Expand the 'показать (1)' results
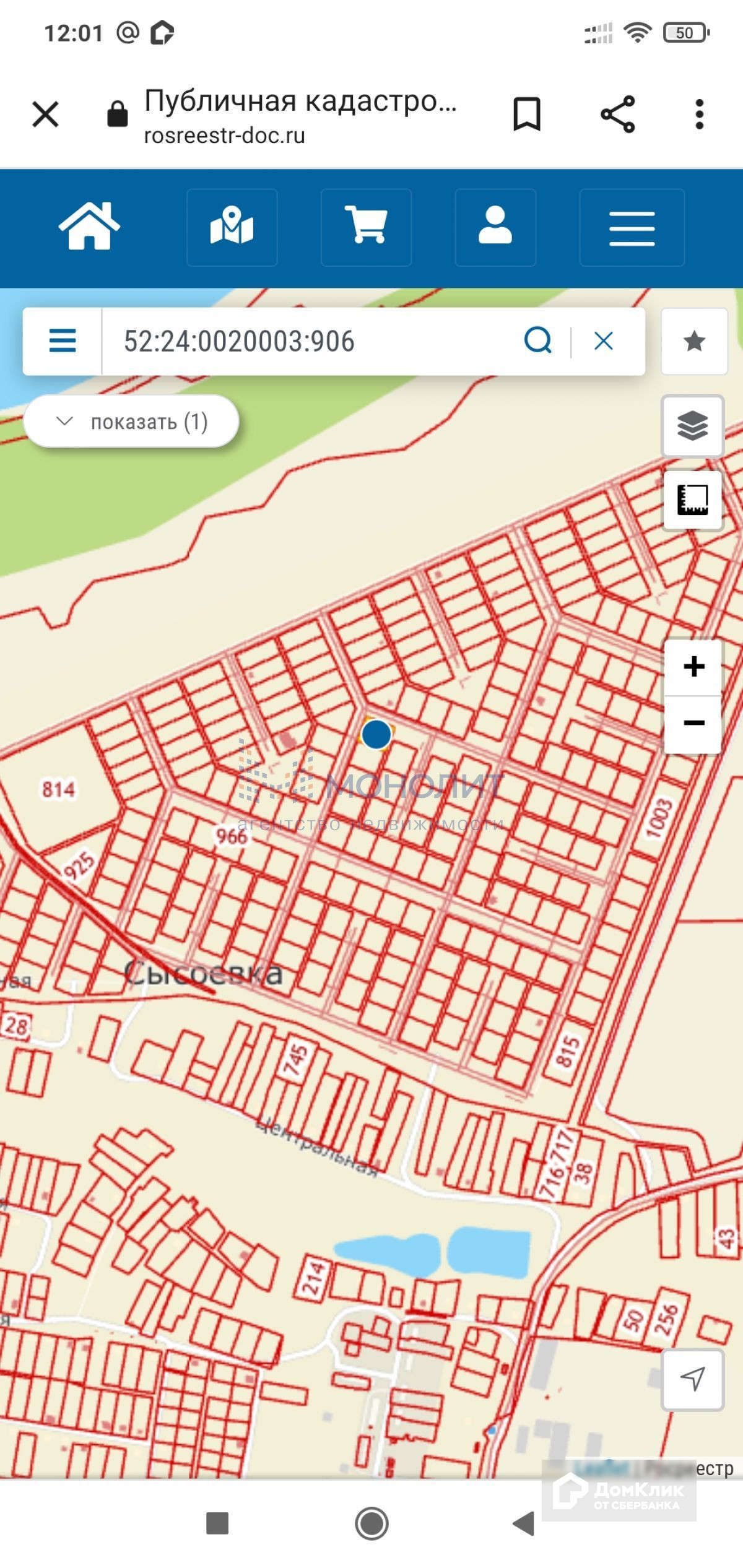743x1568 pixels. click(x=131, y=422)
